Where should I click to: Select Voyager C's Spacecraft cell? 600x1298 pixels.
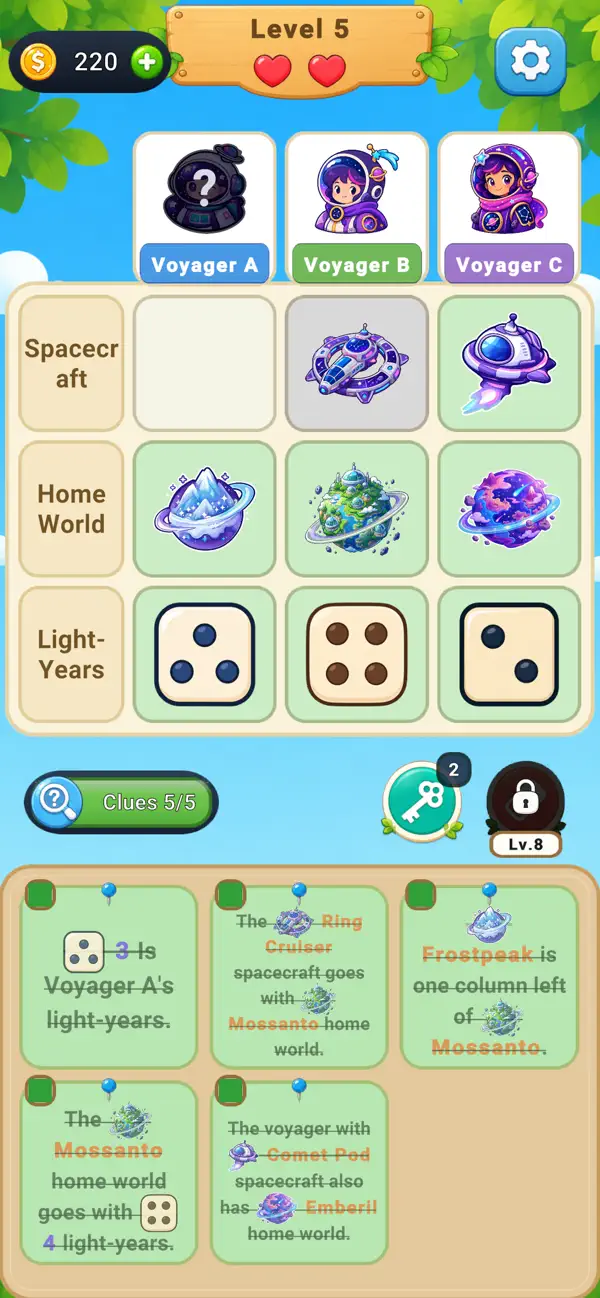[509, 364]
